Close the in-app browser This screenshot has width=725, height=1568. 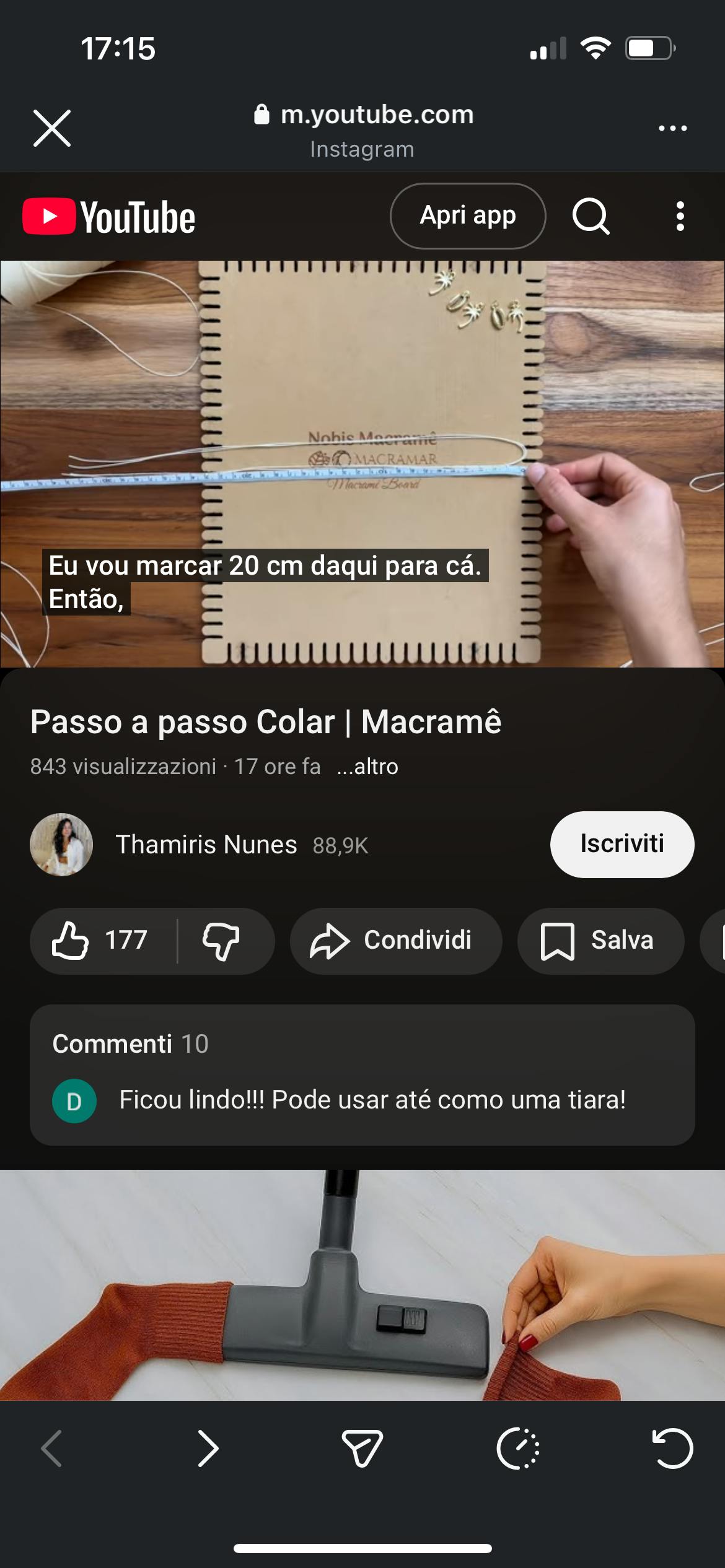(x=52, y=128)
